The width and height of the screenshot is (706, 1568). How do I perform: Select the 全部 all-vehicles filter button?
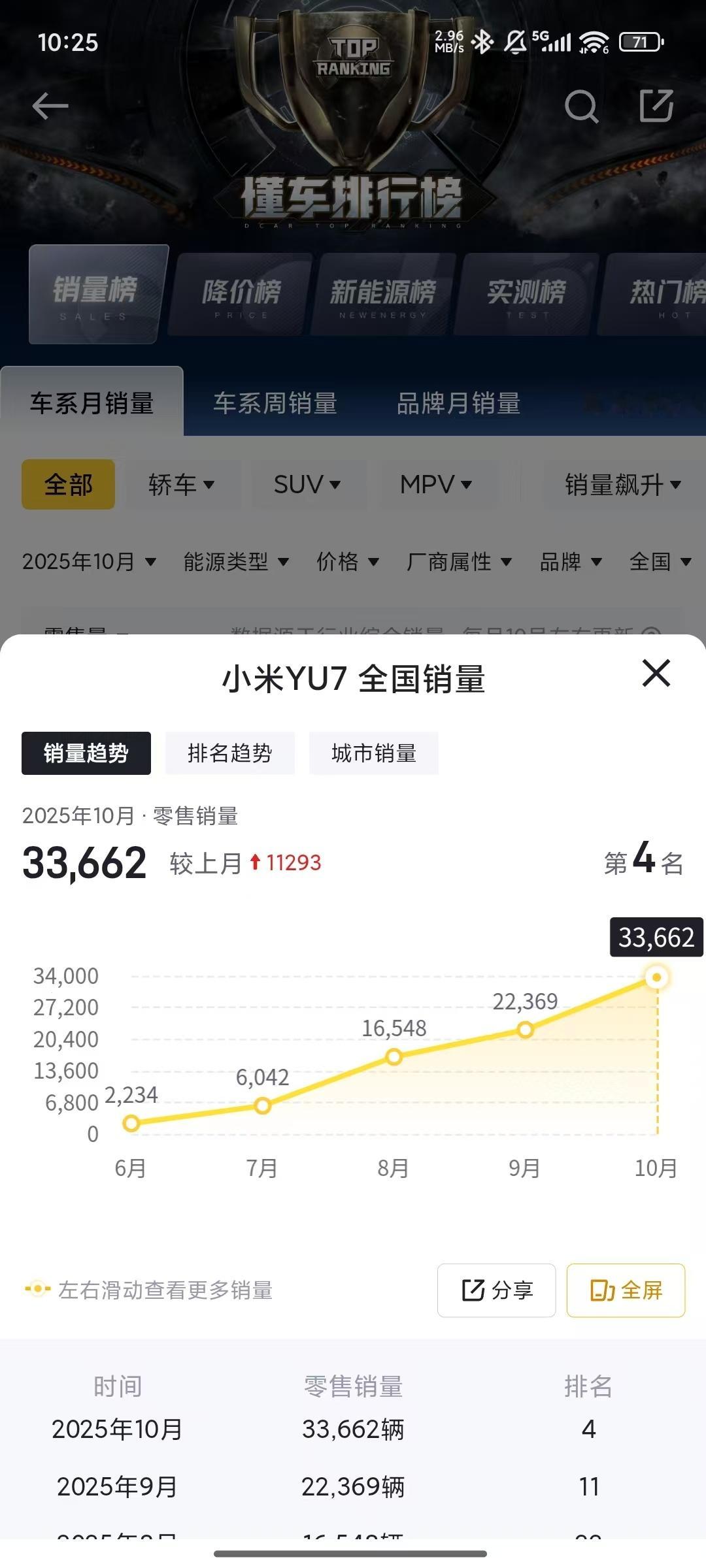click(67, 484)
